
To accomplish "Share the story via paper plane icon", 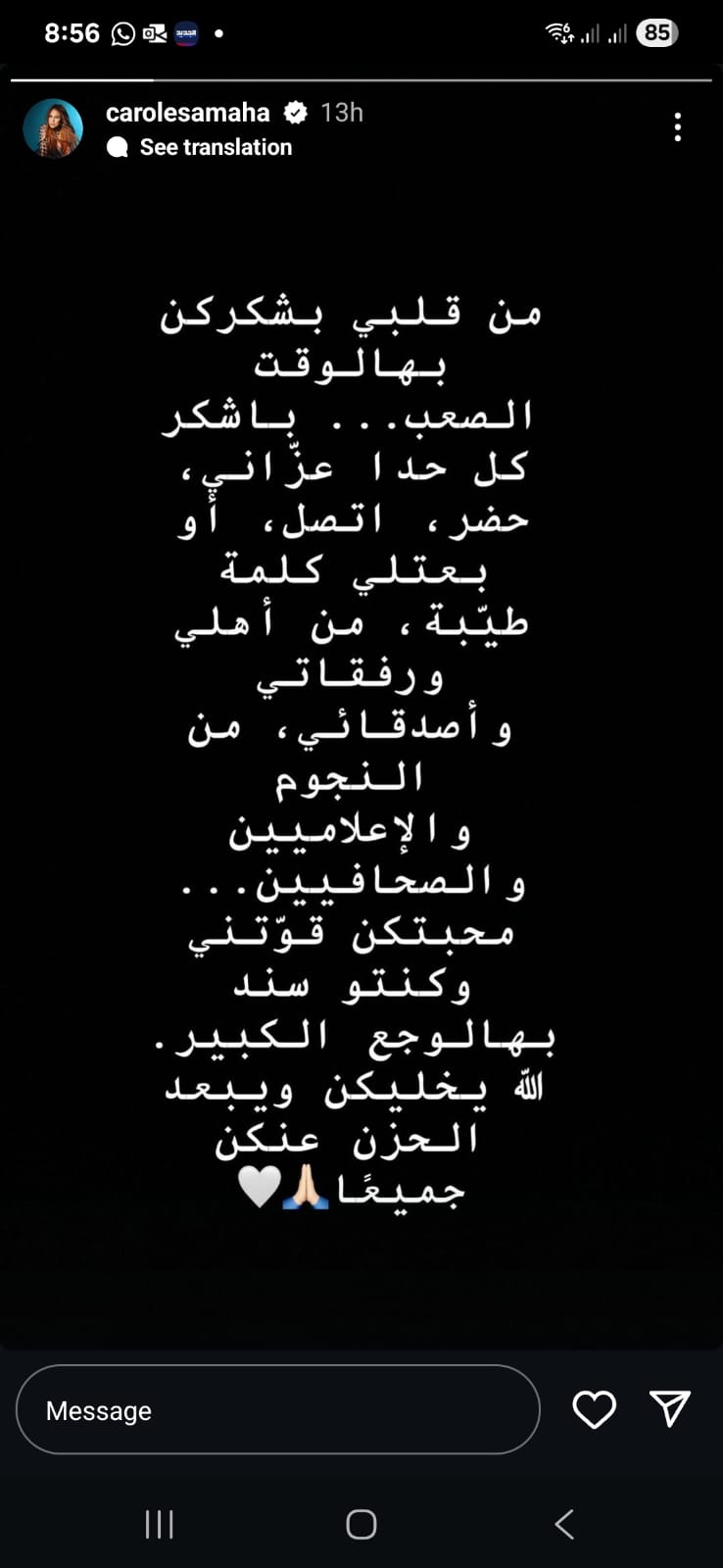I will tap(671, 1408).
